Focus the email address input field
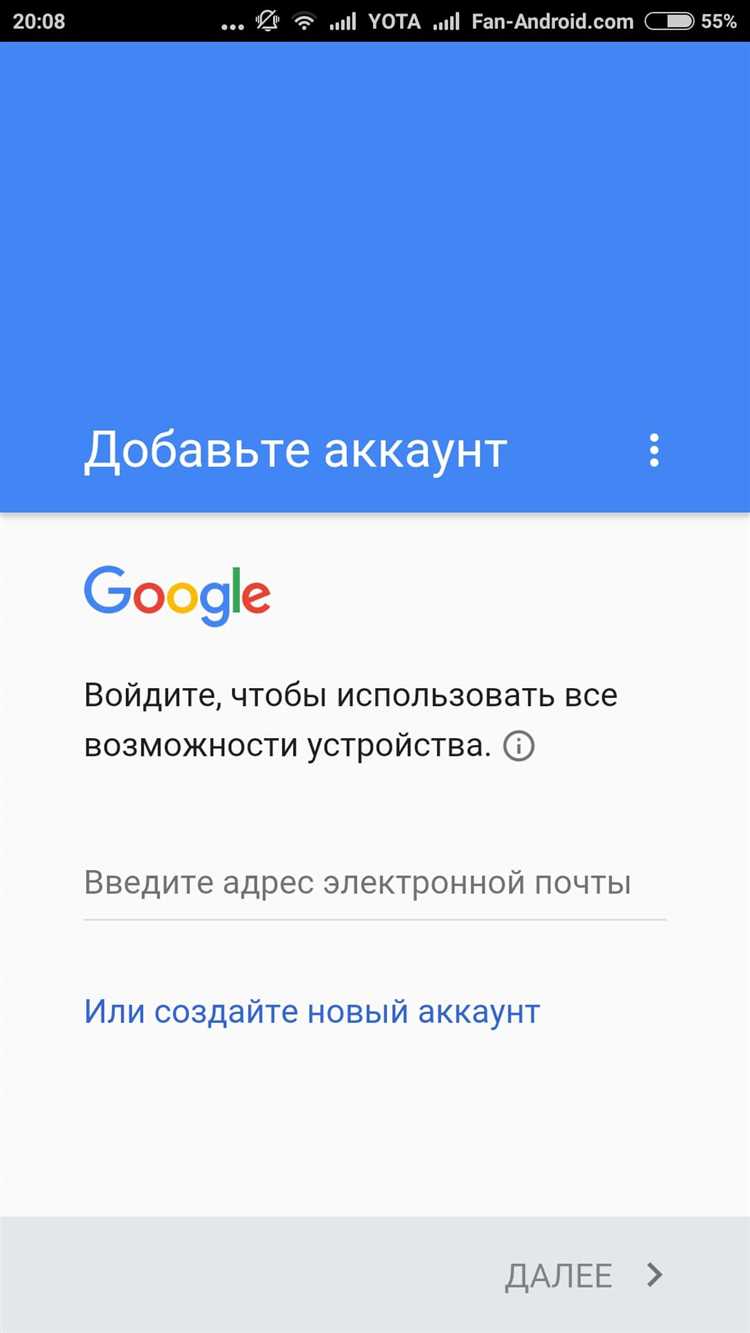Image resolution: width=750 pixels, height=1333 pixels. 375,884
